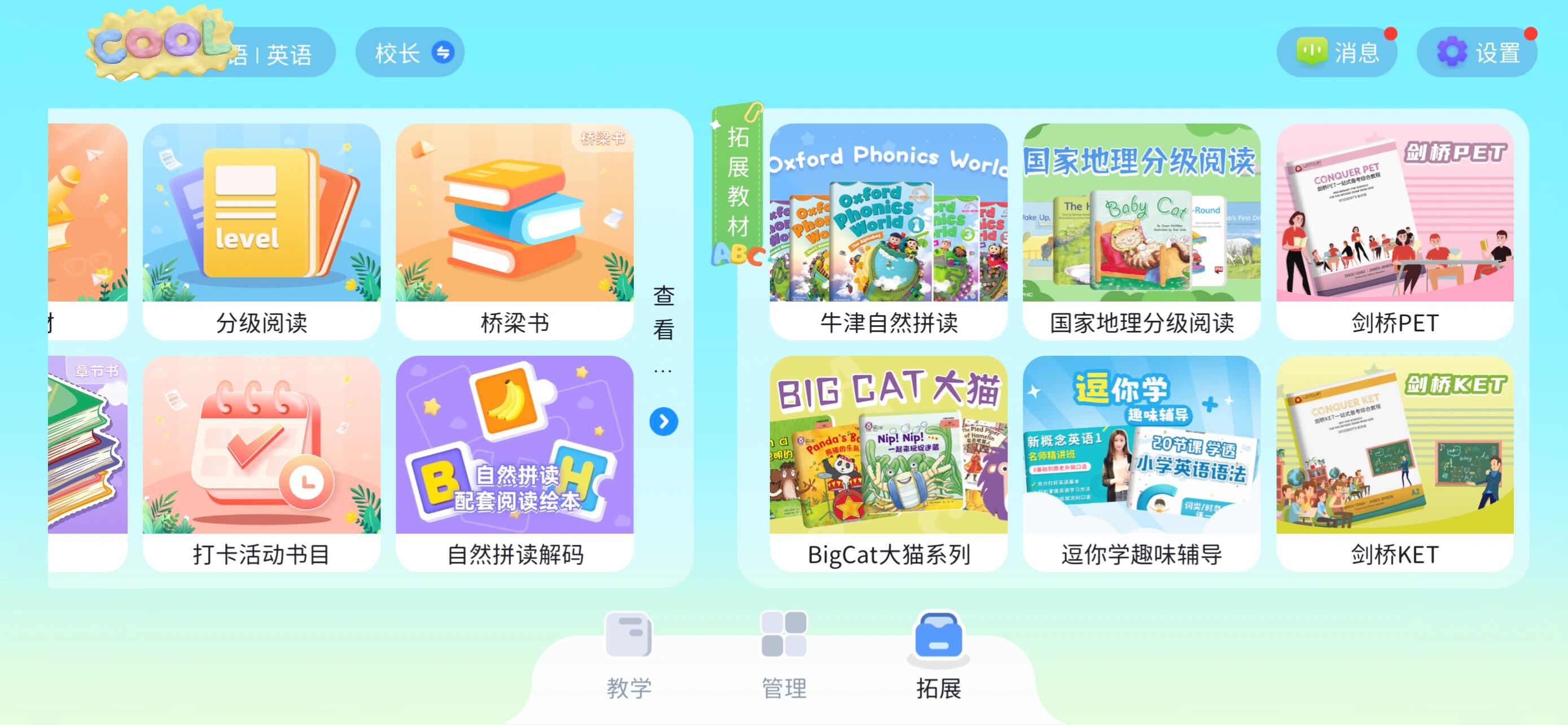Open the 剑桥PET textbook

click(x=1395, y=232)
